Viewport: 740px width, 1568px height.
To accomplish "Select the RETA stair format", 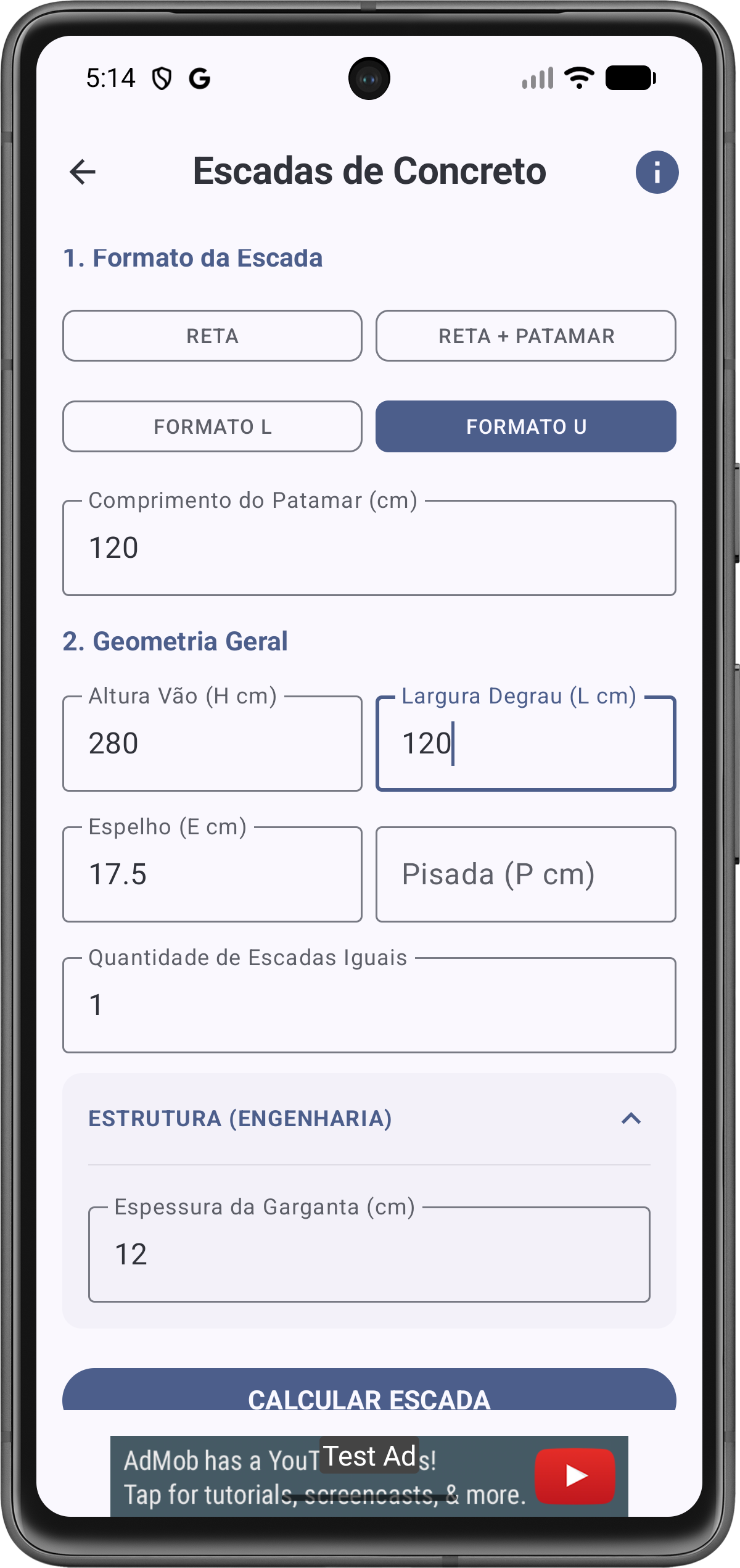I will click(x=212, y=336).
